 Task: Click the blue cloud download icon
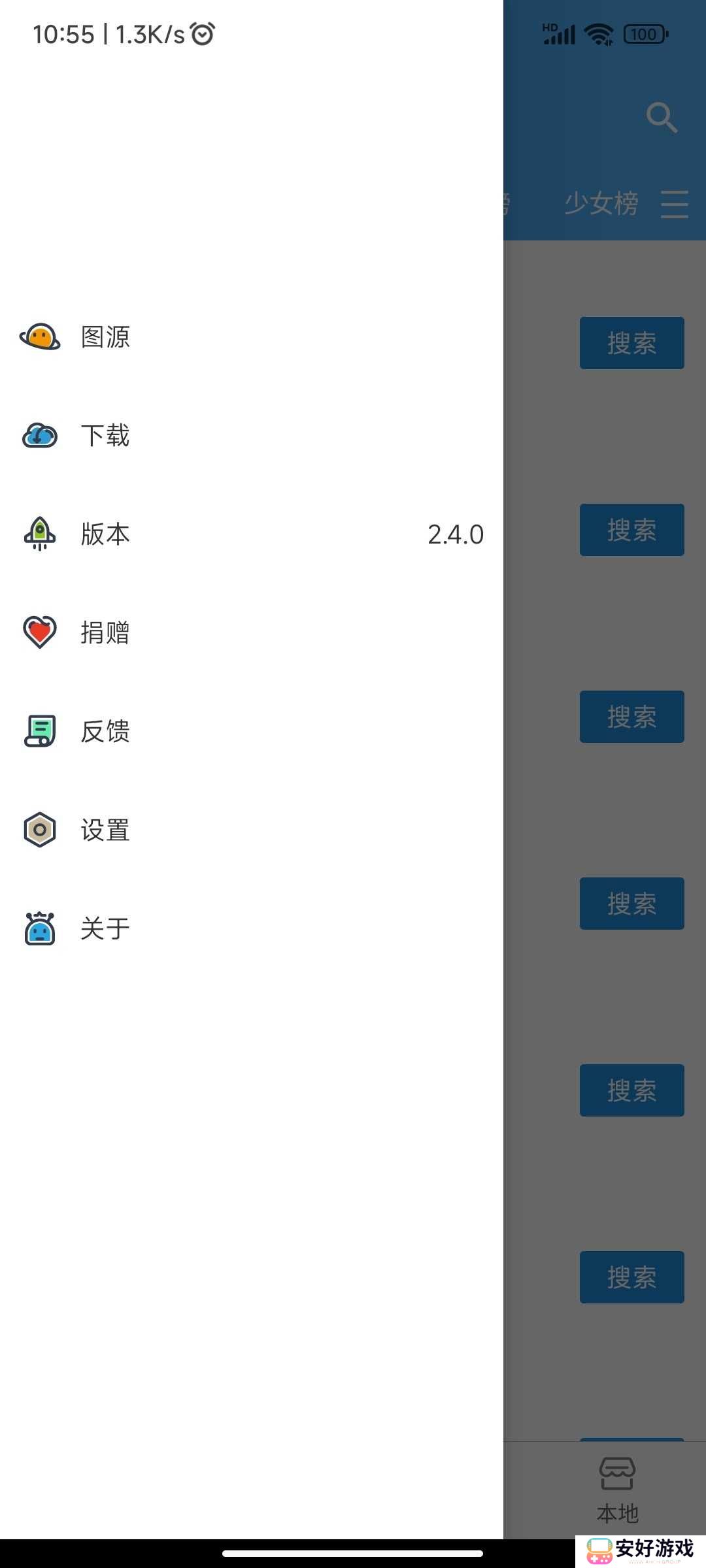click(39, 436)
